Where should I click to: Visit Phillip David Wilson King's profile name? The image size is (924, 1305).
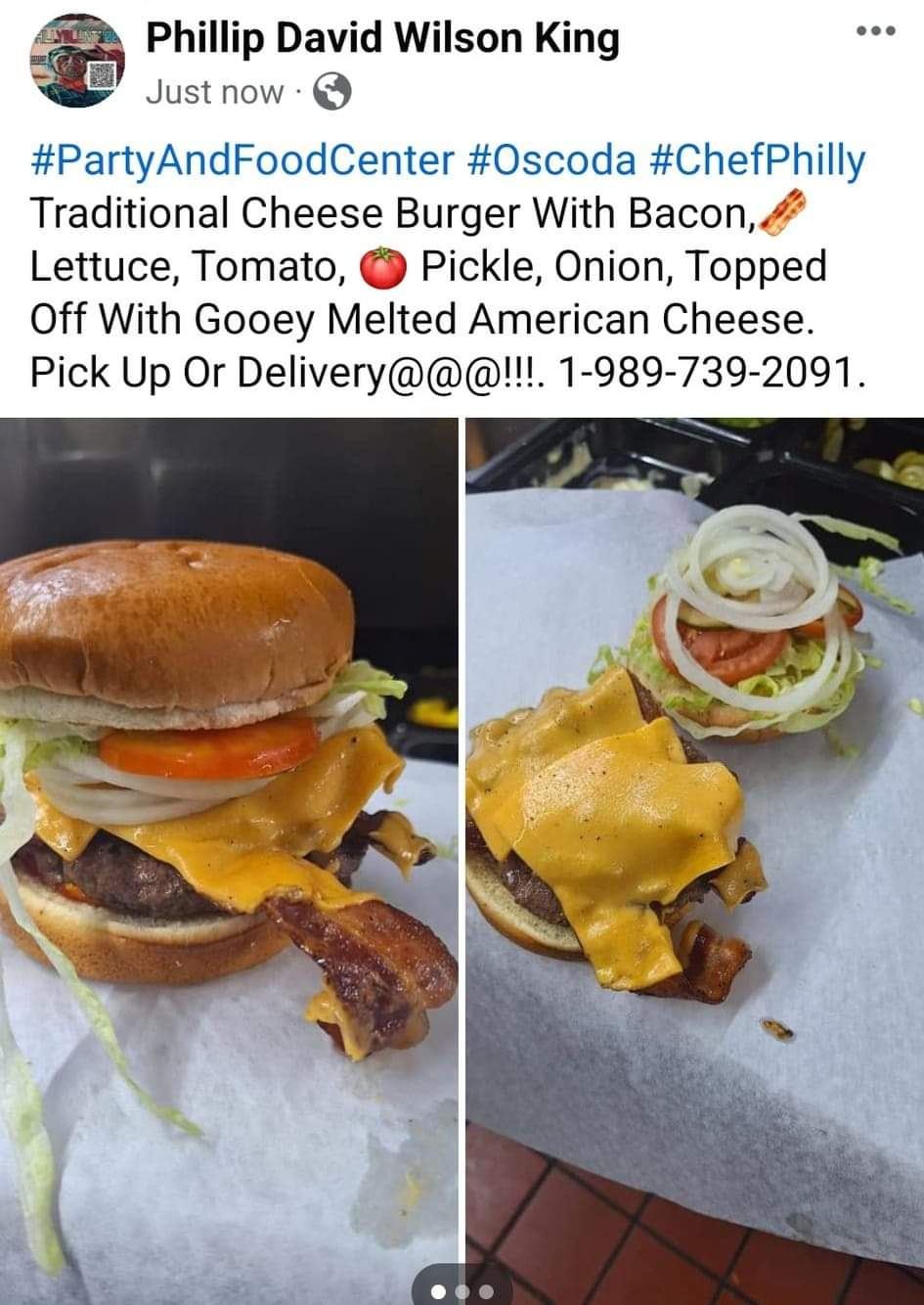[382, 39]
